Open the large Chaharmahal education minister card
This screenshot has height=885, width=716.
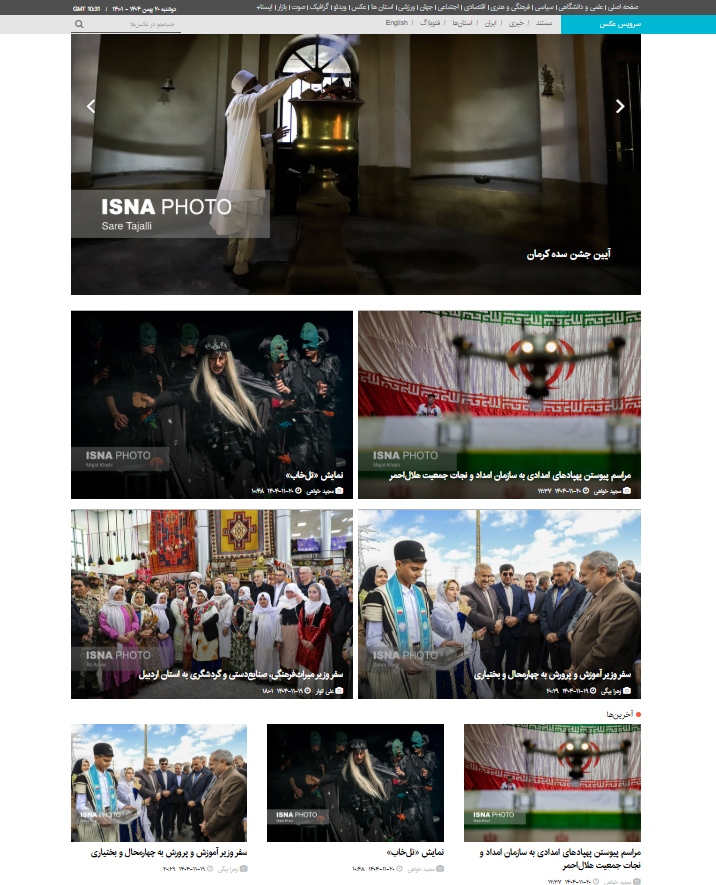pyautogui.click(x=499, y=603)
